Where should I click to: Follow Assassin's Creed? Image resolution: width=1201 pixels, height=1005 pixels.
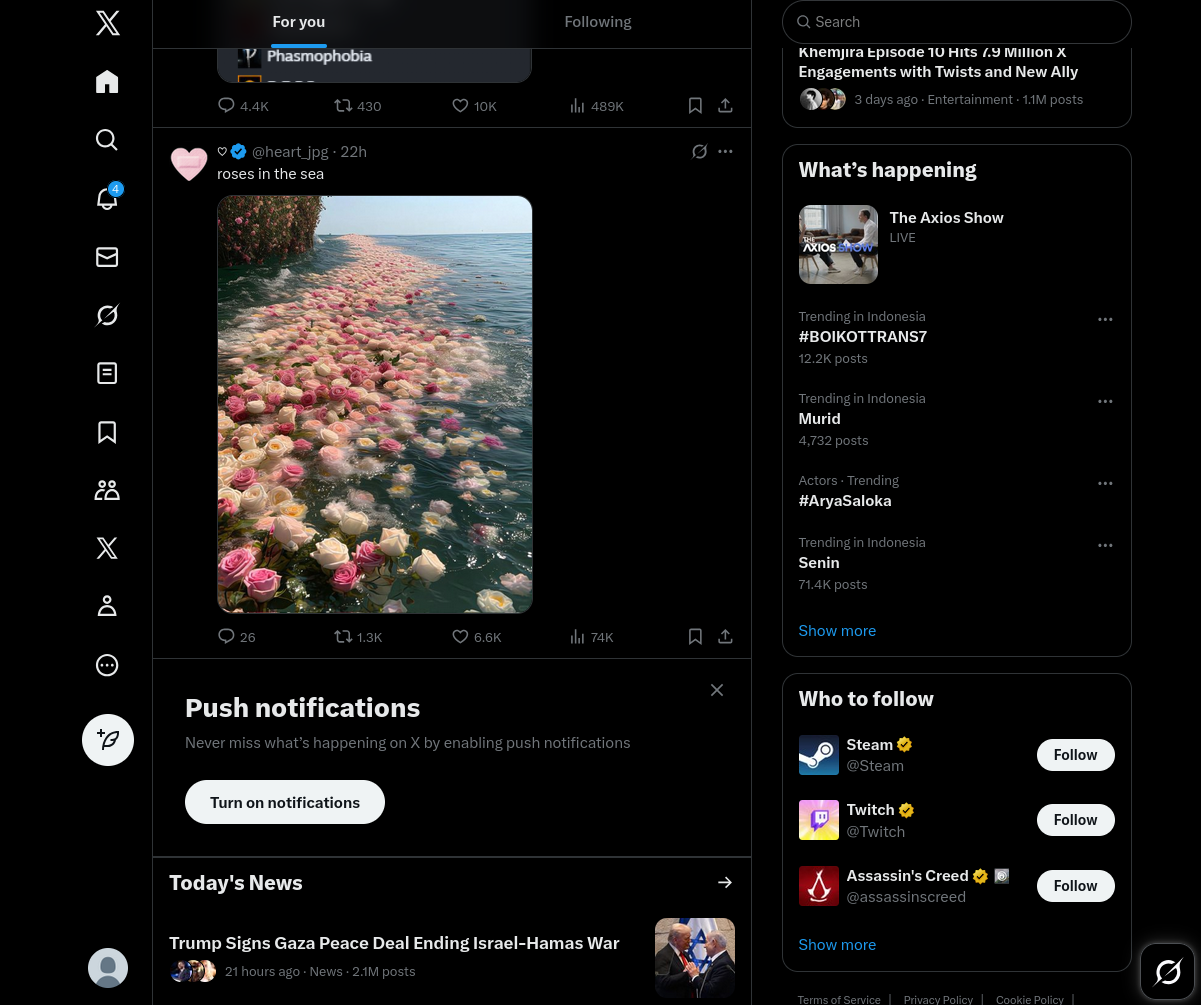(1075, 886)
